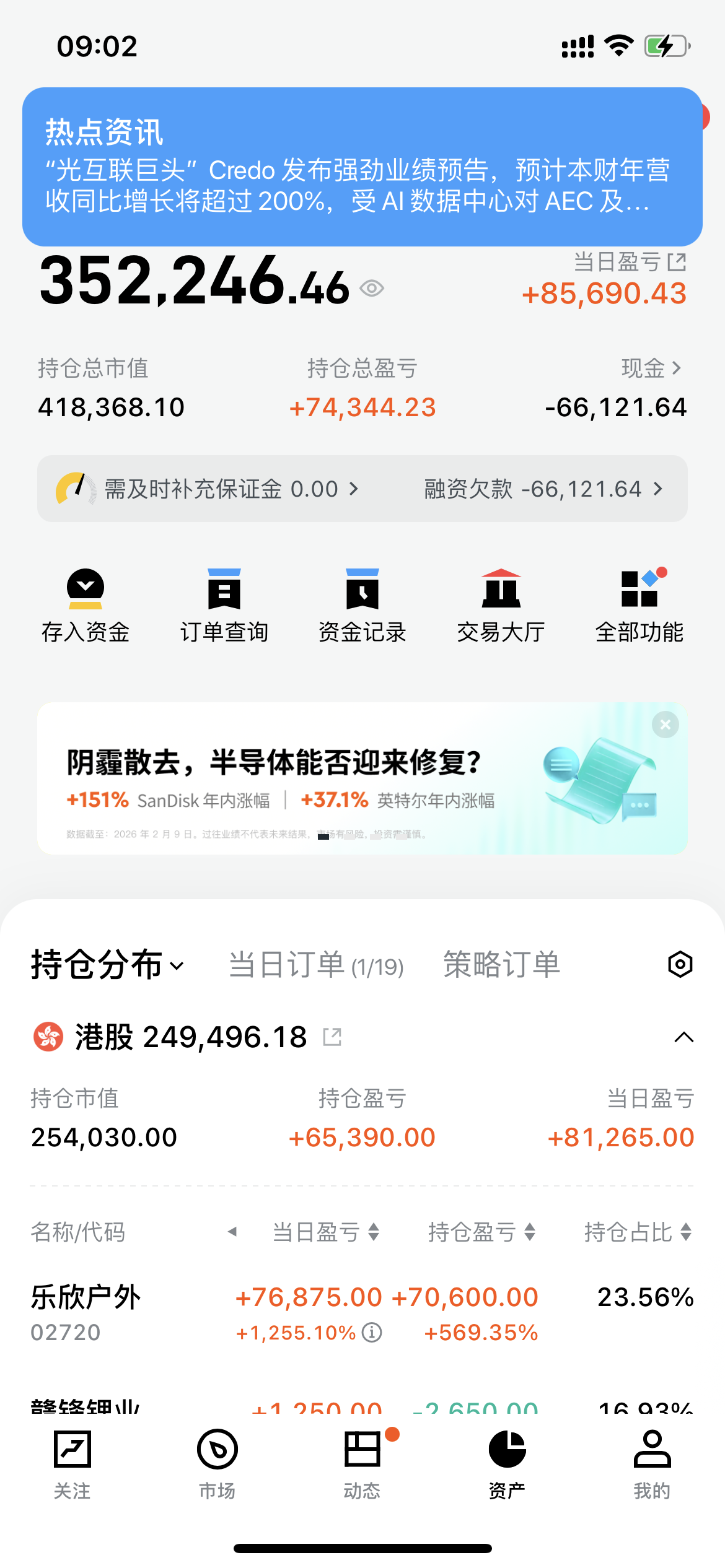Open holdings display settings hexagon icon
This screenshot has height=1568, width=725.
[x=680, y=964]
